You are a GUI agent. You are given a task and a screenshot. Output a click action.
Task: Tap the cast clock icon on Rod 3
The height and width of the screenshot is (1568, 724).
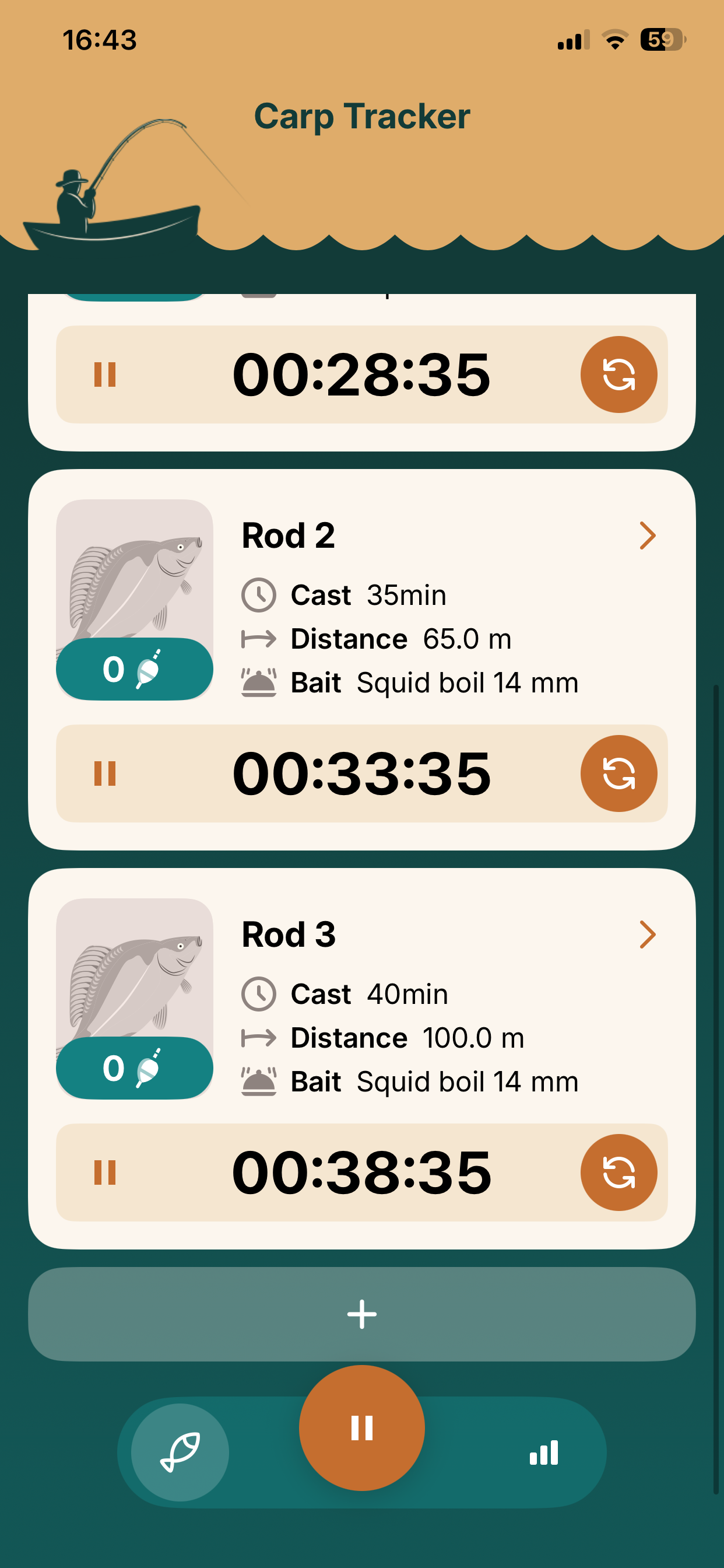point(260,993)
